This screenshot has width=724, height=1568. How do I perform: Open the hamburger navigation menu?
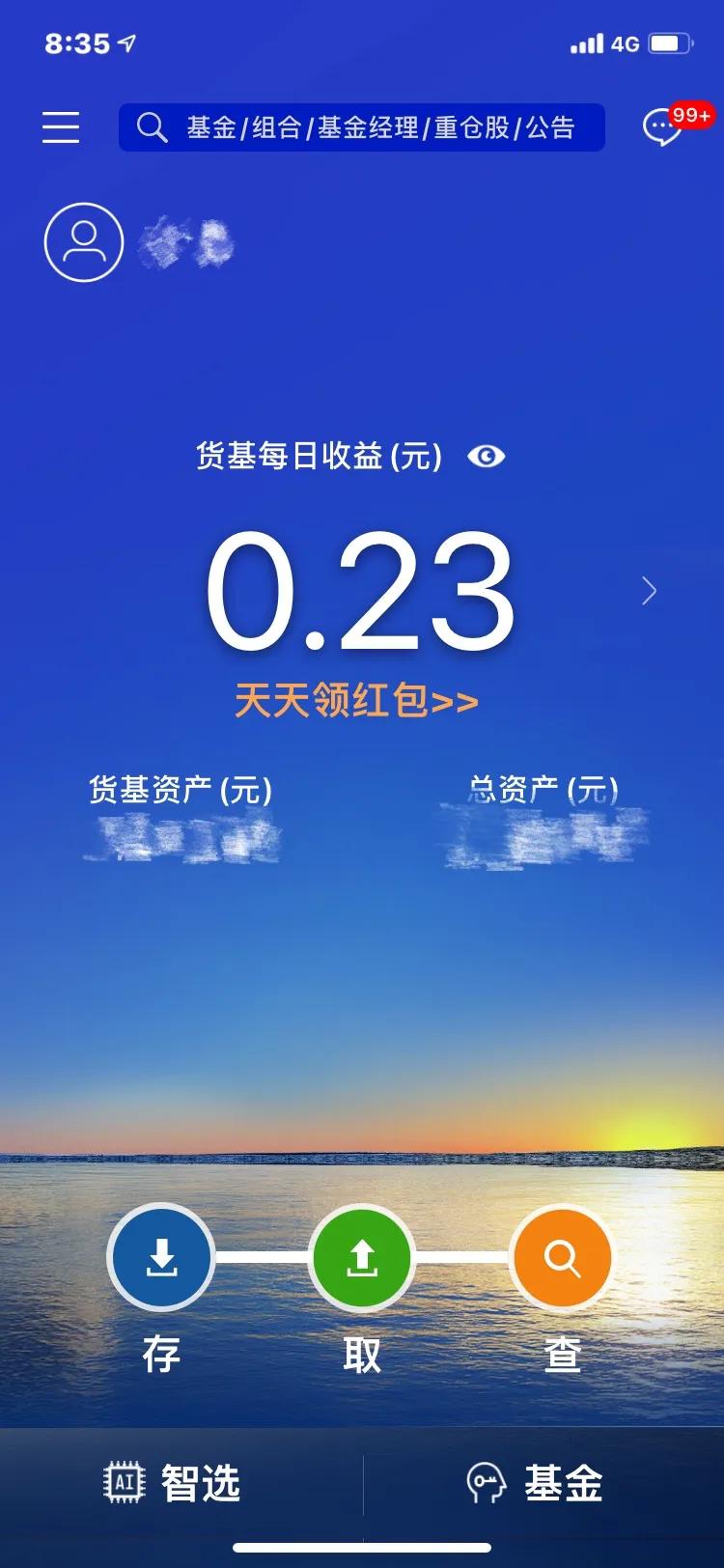click(x=60, y=126)
